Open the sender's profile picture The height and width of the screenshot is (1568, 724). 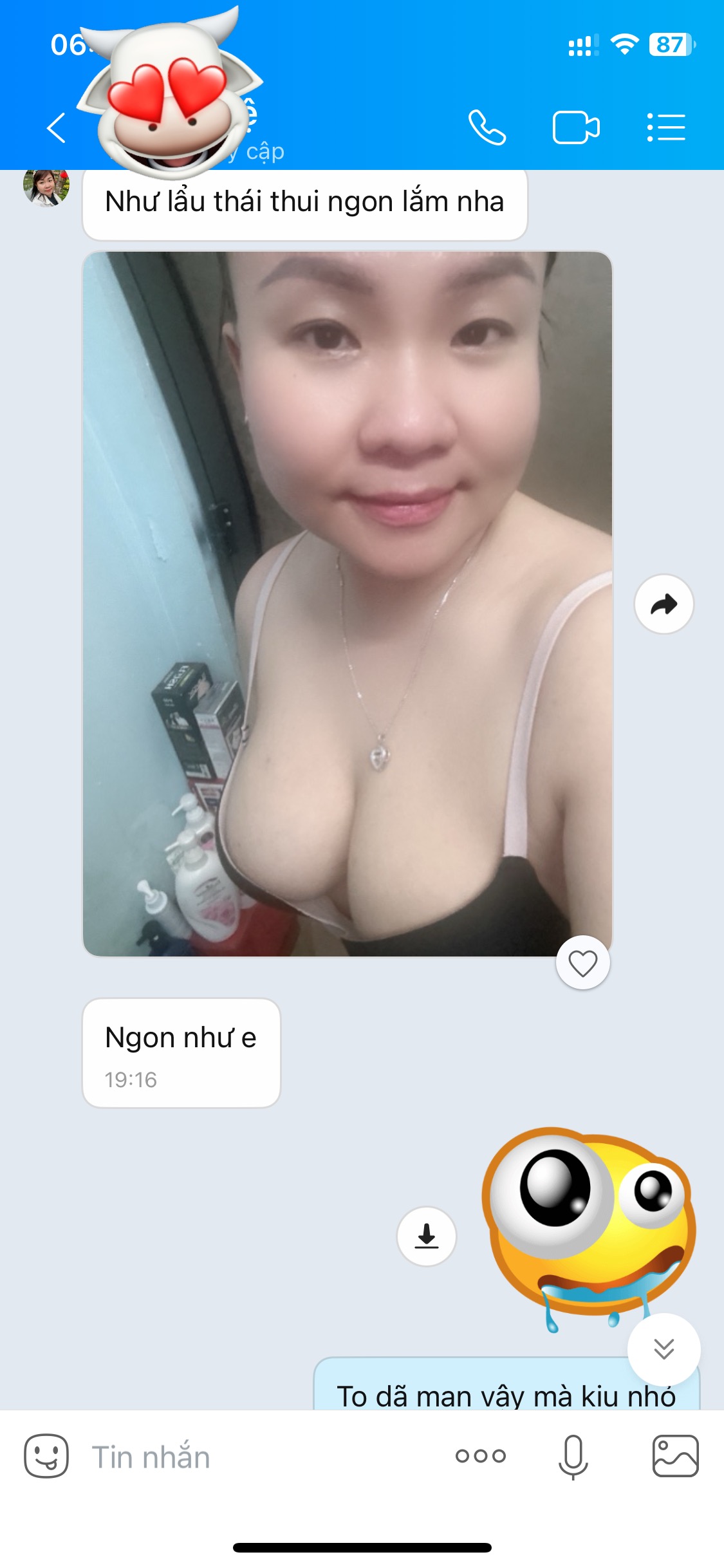point(46,188)
